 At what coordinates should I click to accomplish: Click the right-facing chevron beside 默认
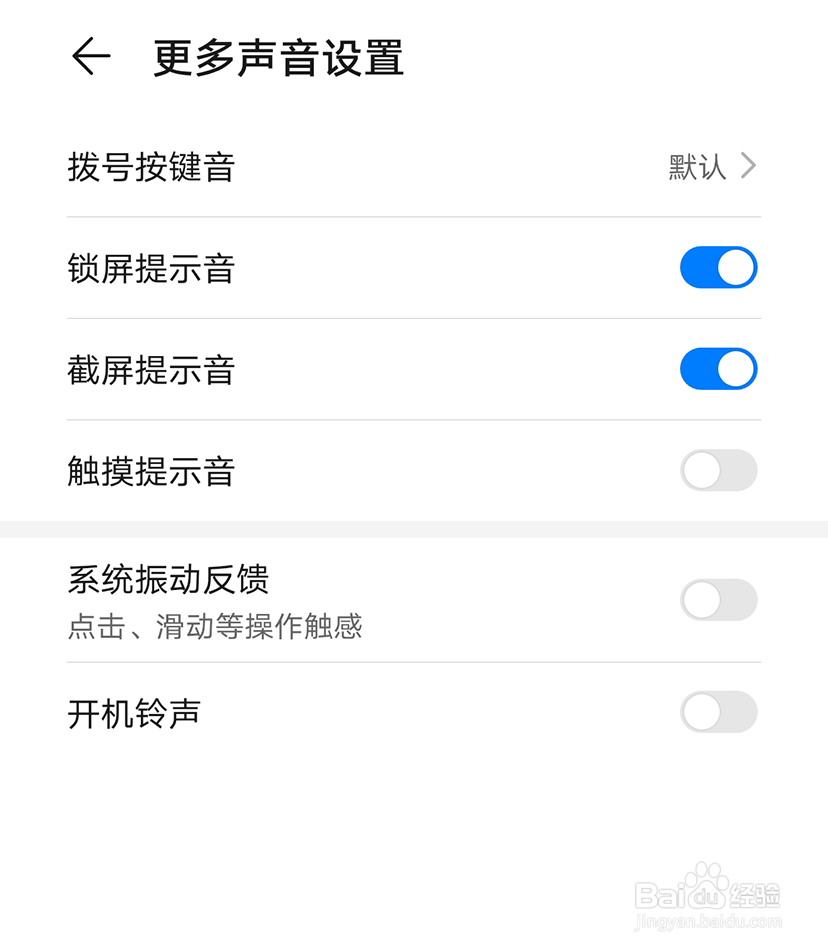tap(748, 167)
